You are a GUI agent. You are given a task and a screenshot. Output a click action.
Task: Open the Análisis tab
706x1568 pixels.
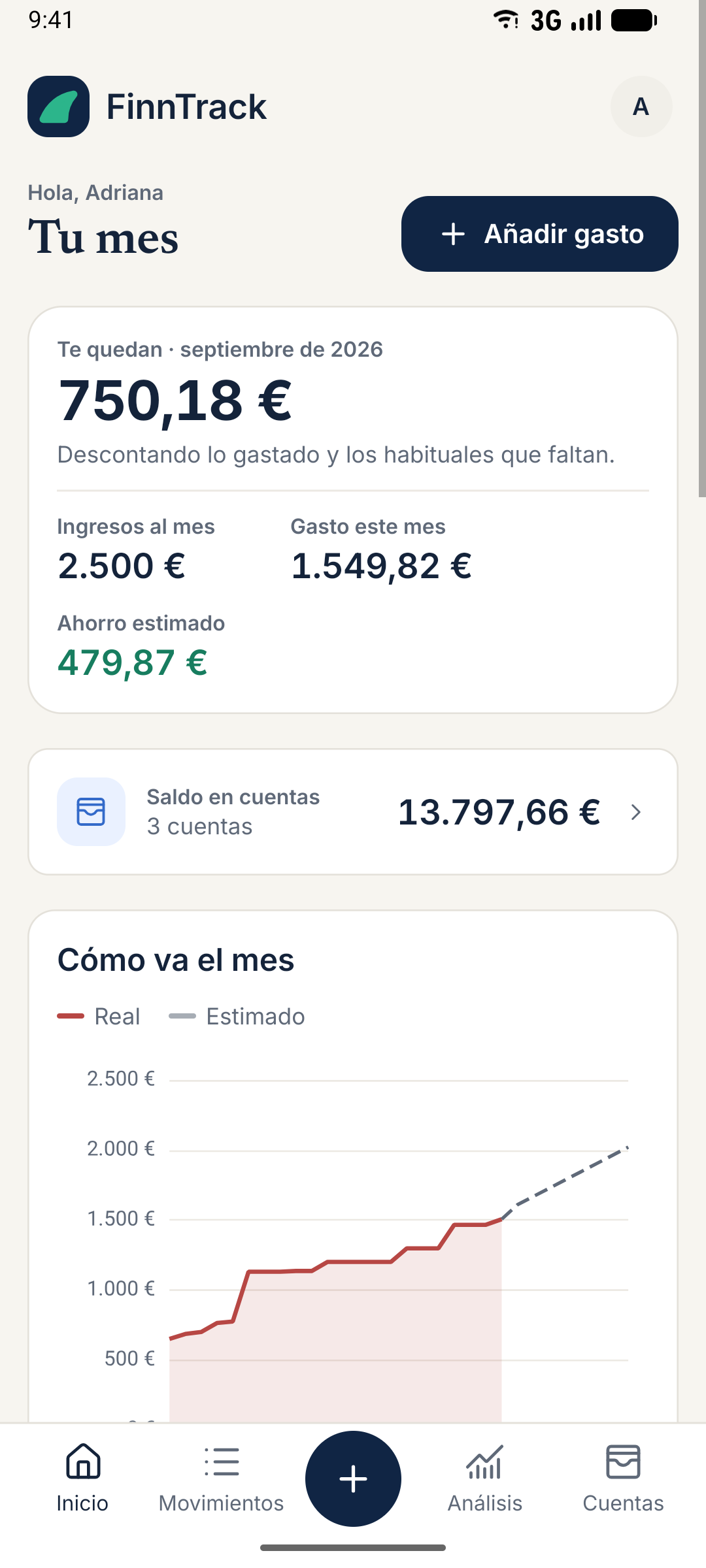pyautogui.click(x=485, y=1479)
